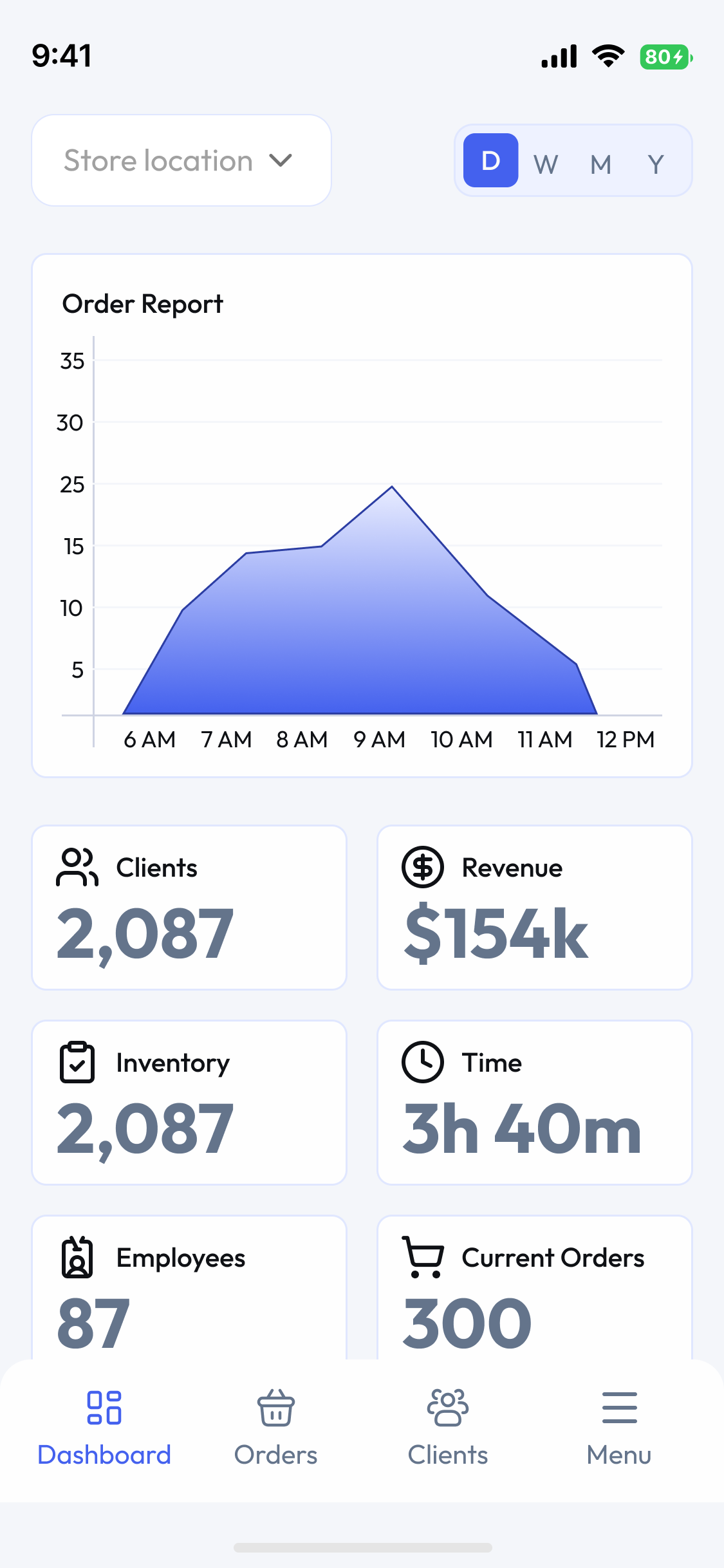Select the D daily view toggle
Viewport: 724px width, 1568px height.
[x=490, y=161]
